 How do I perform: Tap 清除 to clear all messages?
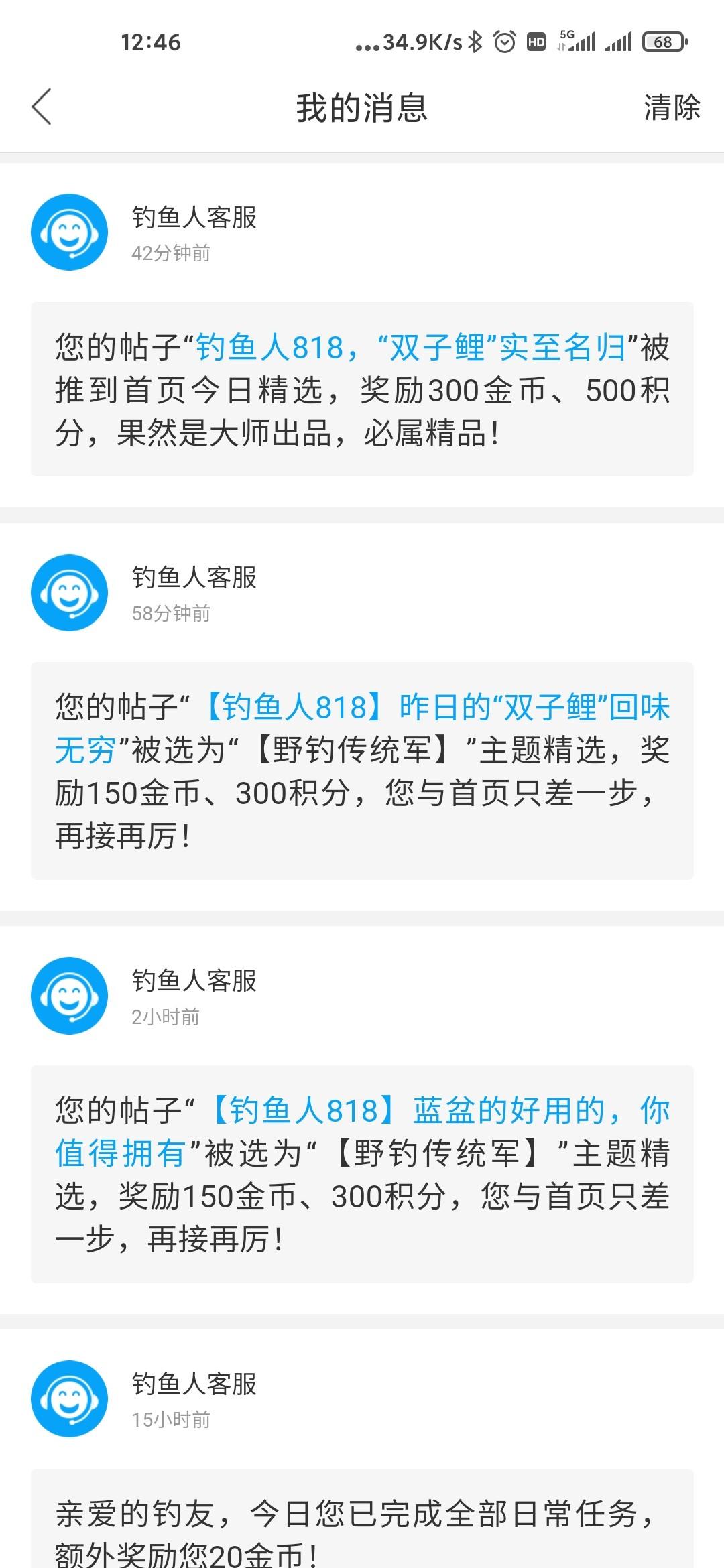coord(671,107)
